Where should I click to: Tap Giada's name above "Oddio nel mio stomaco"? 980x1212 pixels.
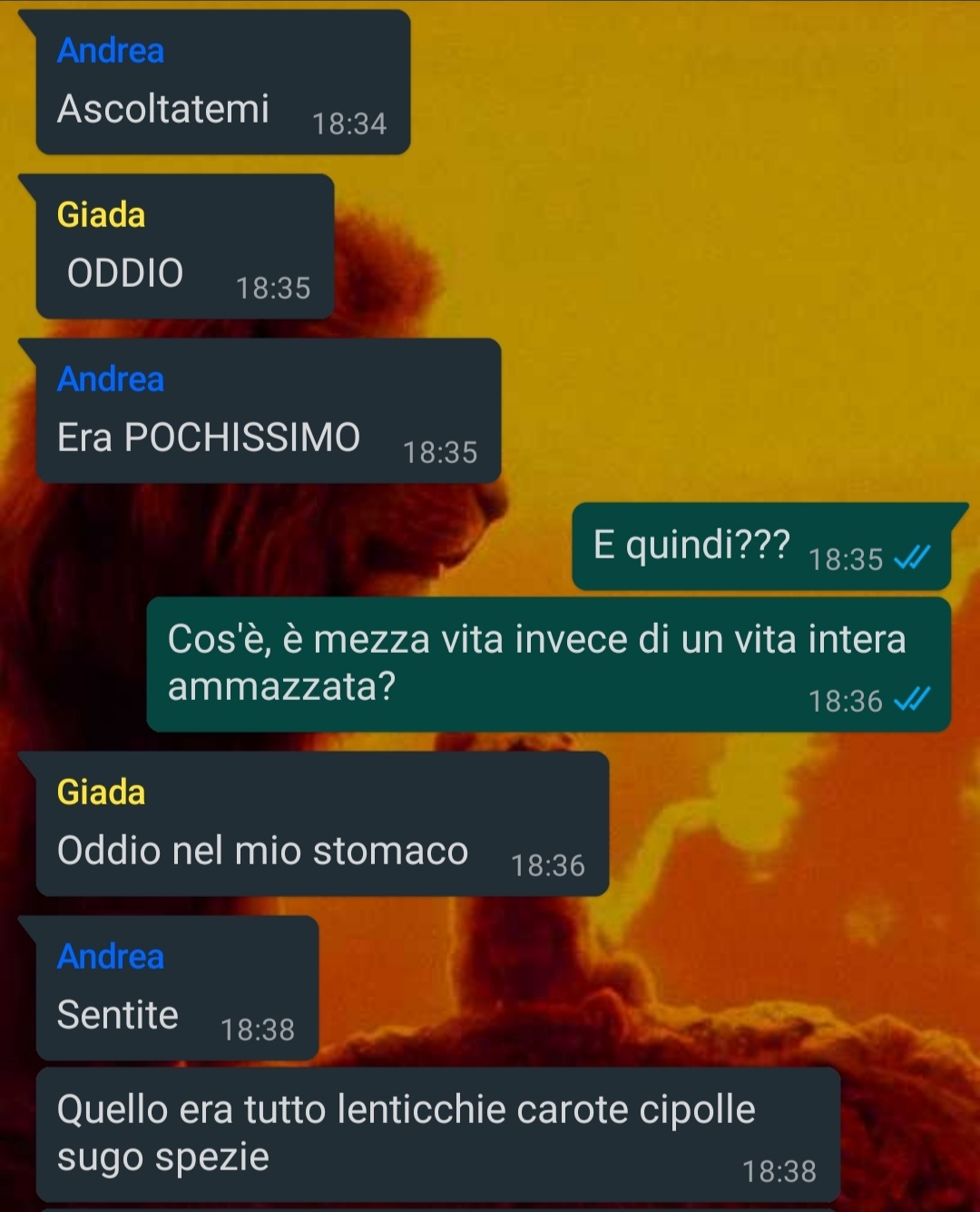[x=101, y=793]
